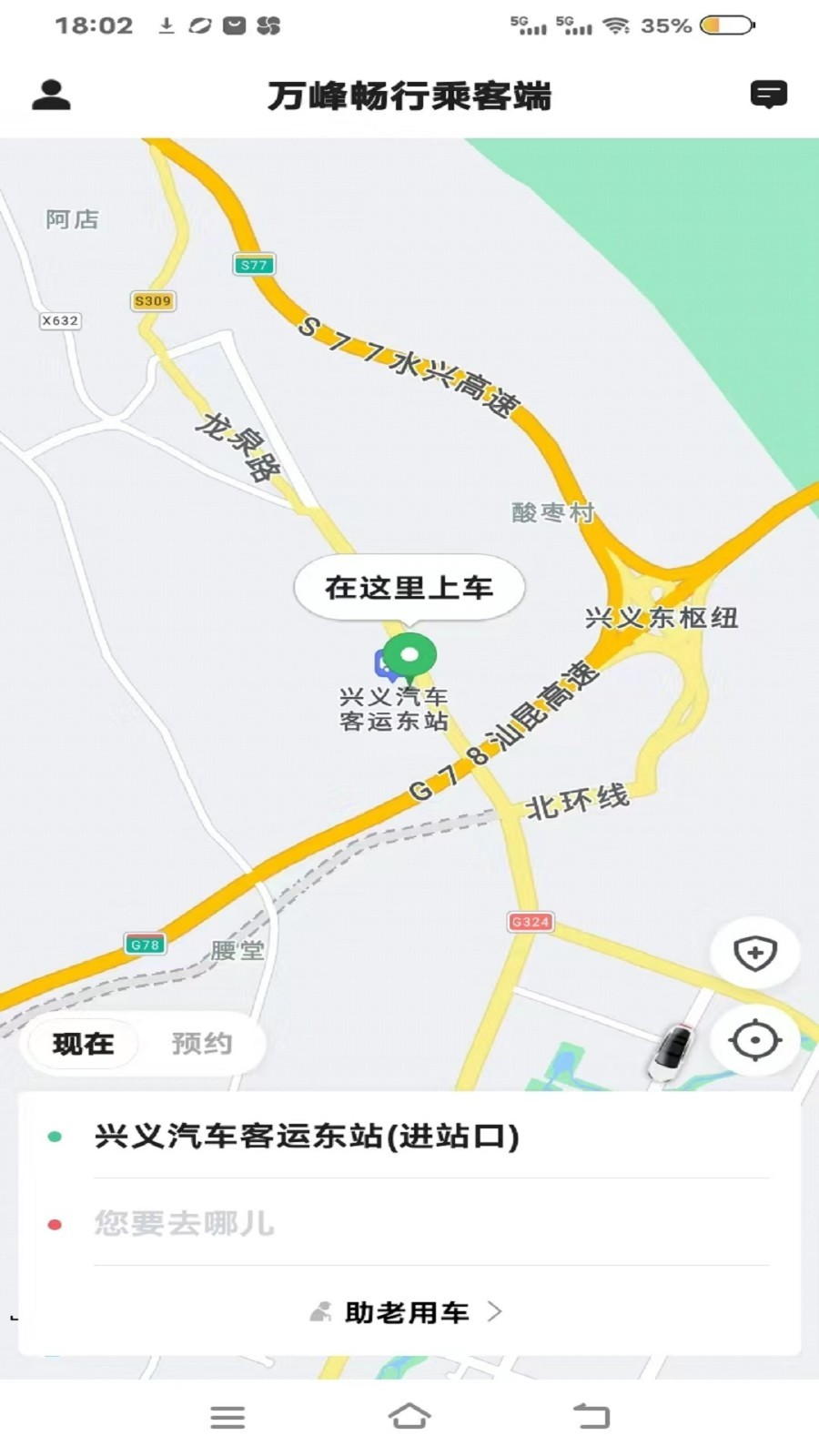Open the user profile icon
Image resolution: width=819 pixels, height=1456 pixels.
point(50,95)
